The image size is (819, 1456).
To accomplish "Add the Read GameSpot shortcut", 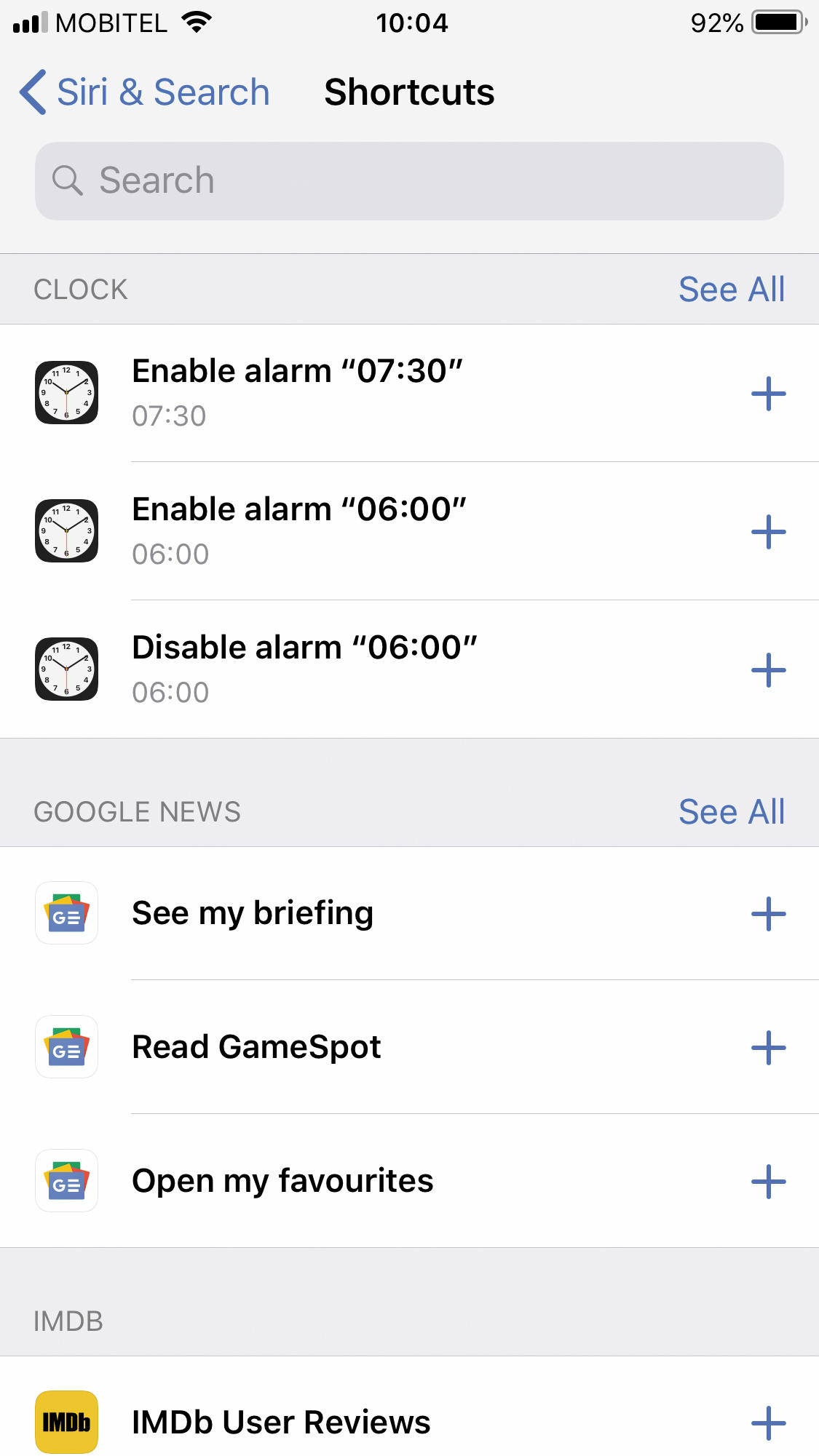I will tap(769, 1048).
